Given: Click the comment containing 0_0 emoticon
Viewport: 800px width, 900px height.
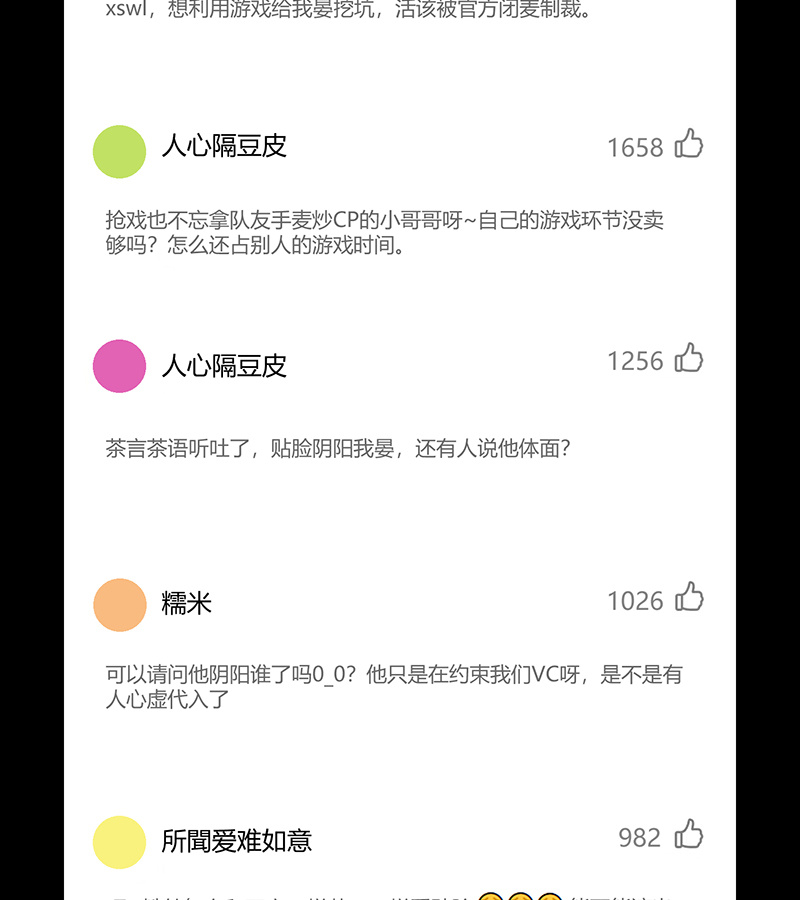Looking at the screenshot, I should coord(393,689).
